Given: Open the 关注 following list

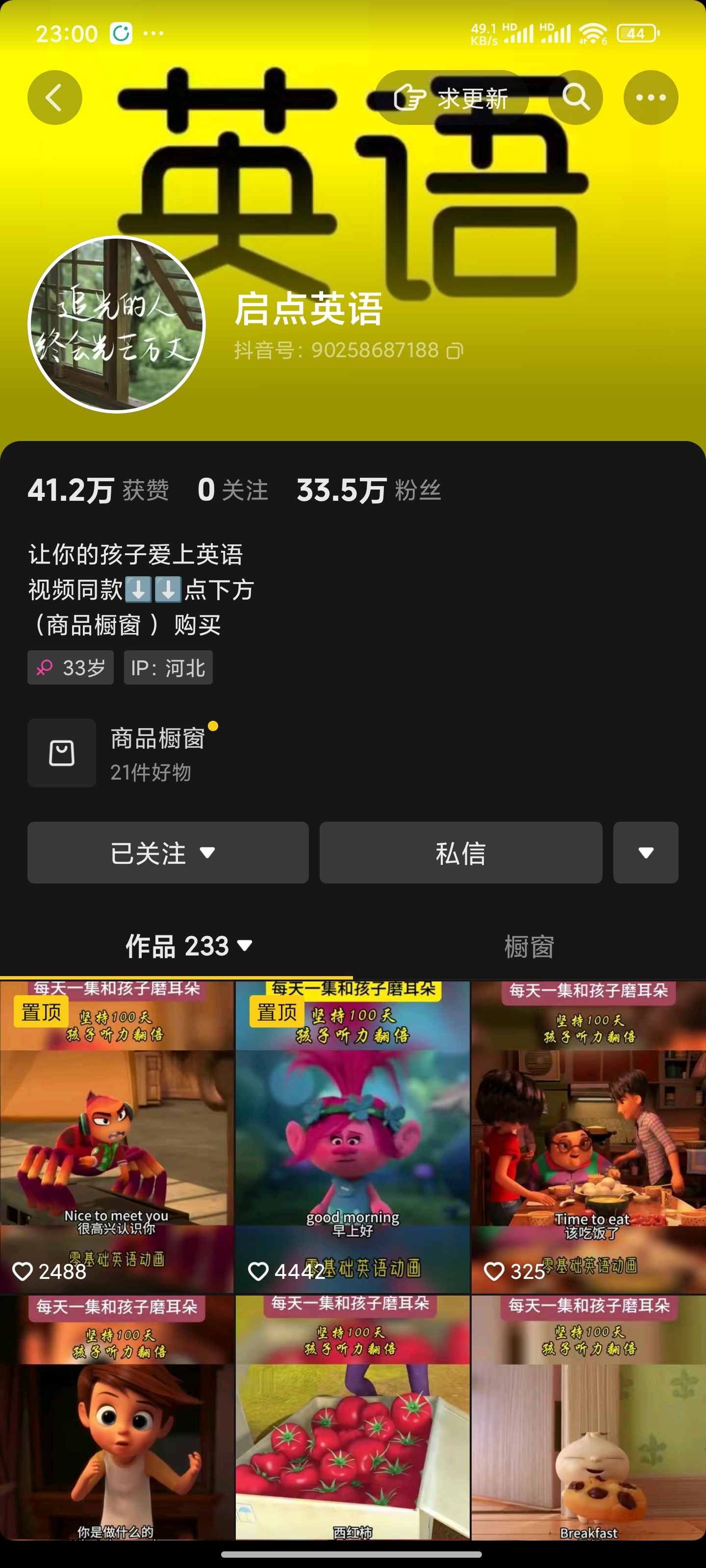Looking at the screenshot, I should (233, 490).
